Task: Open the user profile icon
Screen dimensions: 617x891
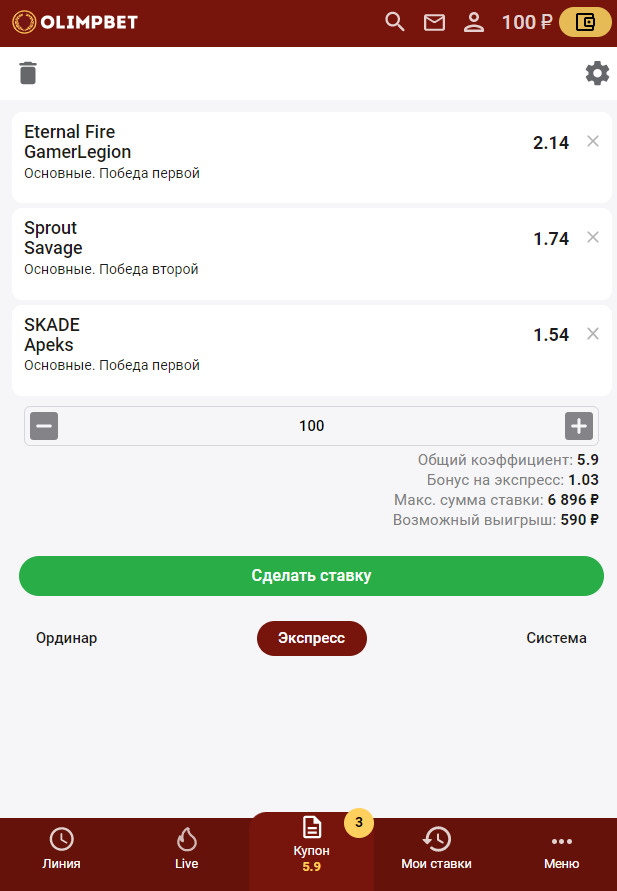Action: (x=474, y=22)
